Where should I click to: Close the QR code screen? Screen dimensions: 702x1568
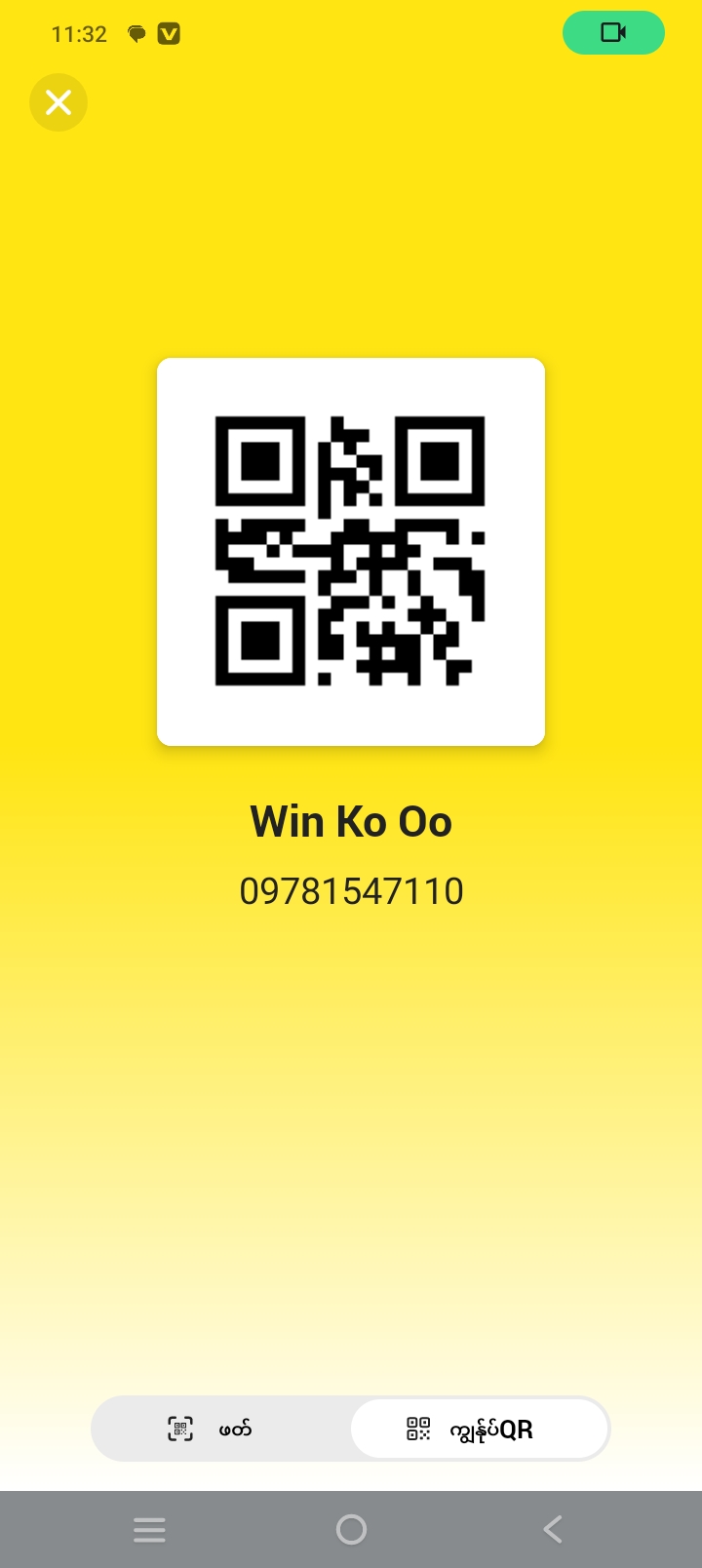(58, 102)
